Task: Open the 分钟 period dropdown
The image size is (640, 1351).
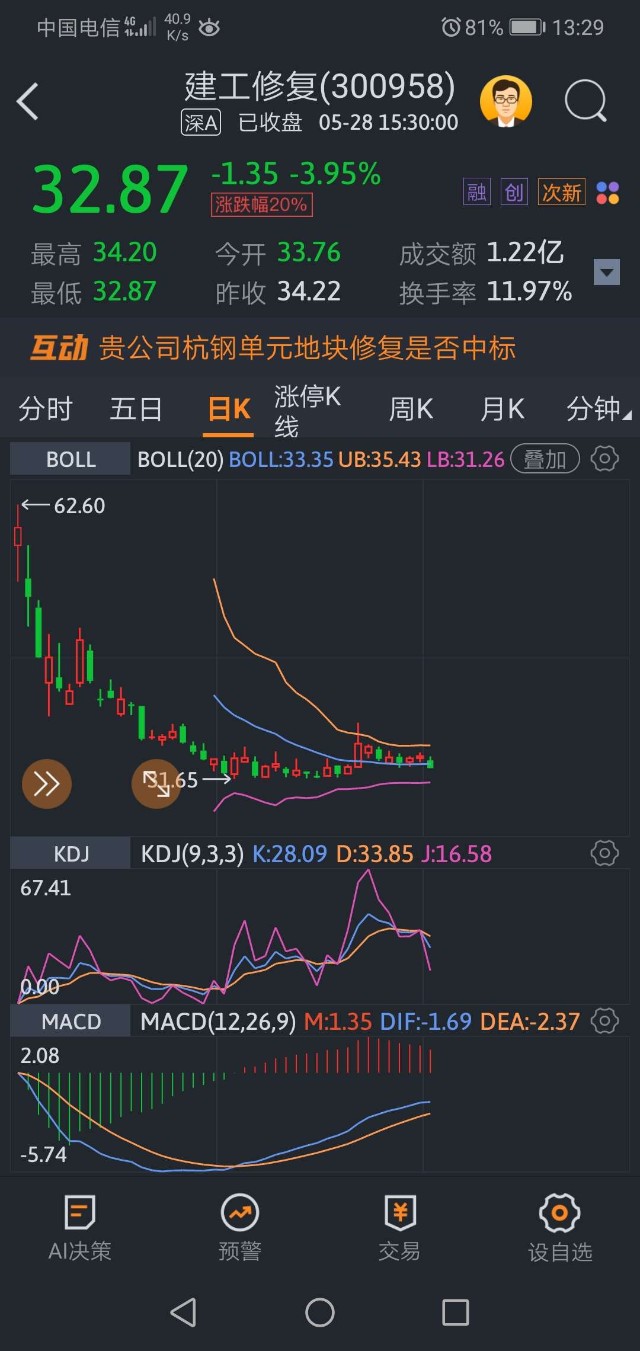Action: point(597,409)
